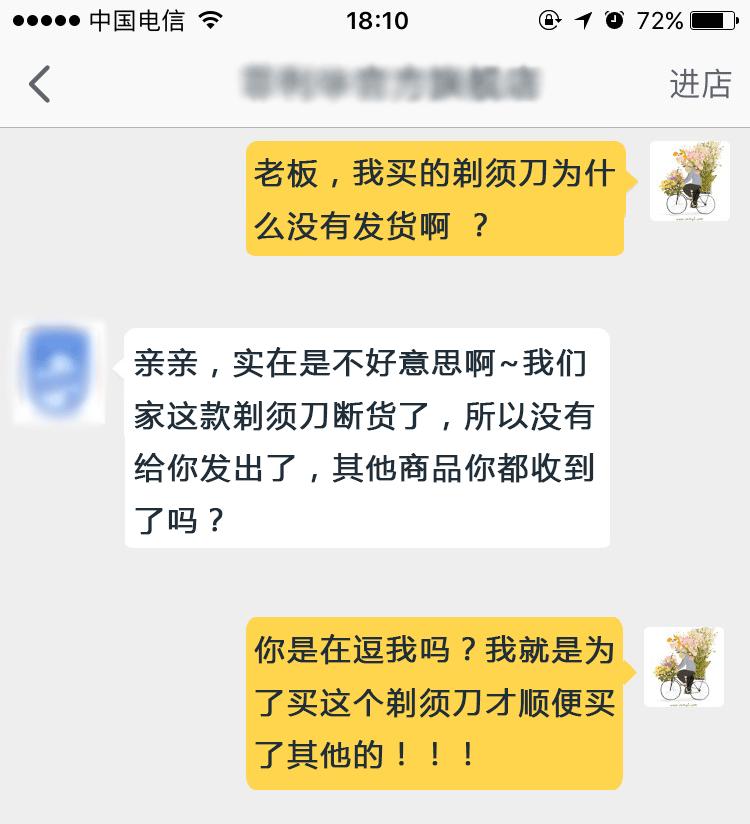Tap the battery icon at top right
Image resolution: width=750 pixels, height=824 pixels.
click(712, 18)
